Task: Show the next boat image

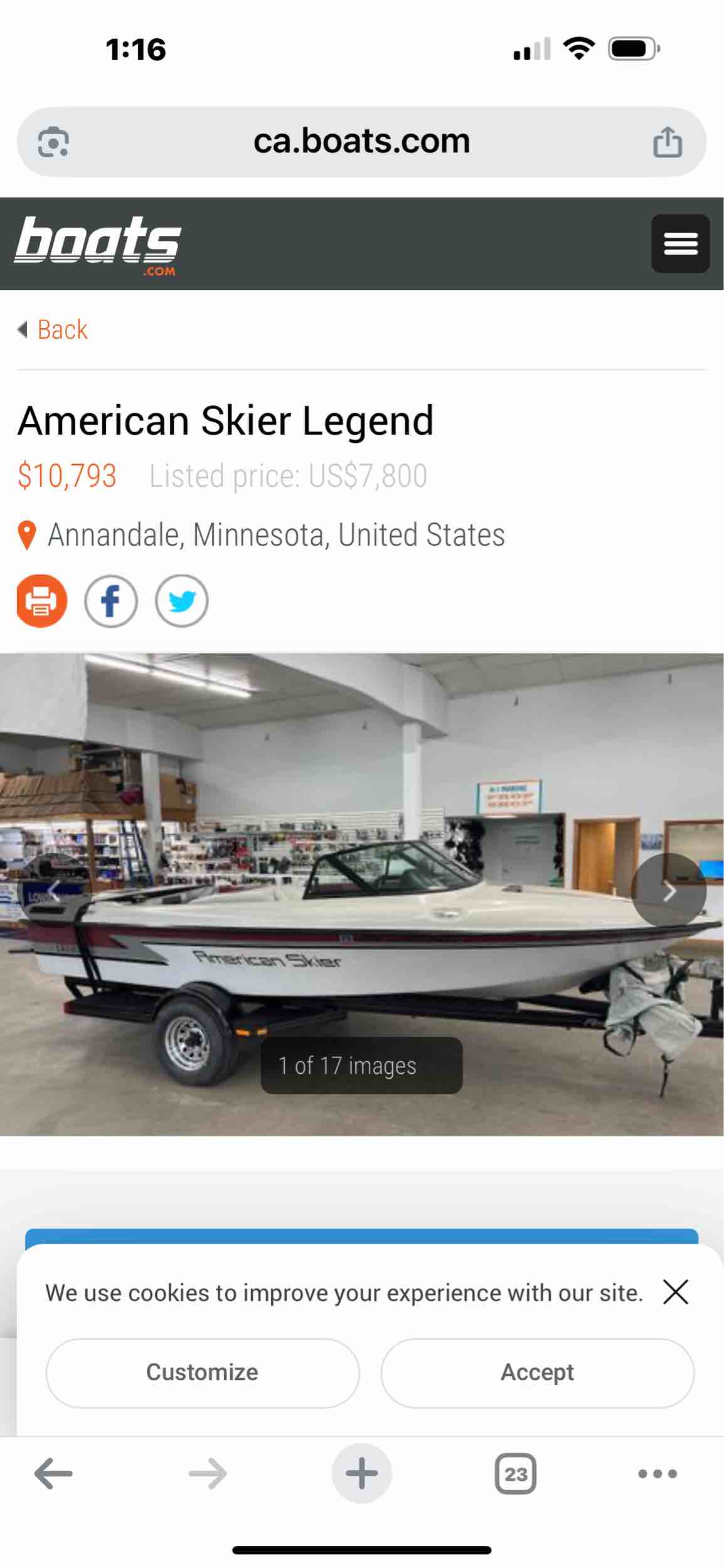Action: pos(668,890)
